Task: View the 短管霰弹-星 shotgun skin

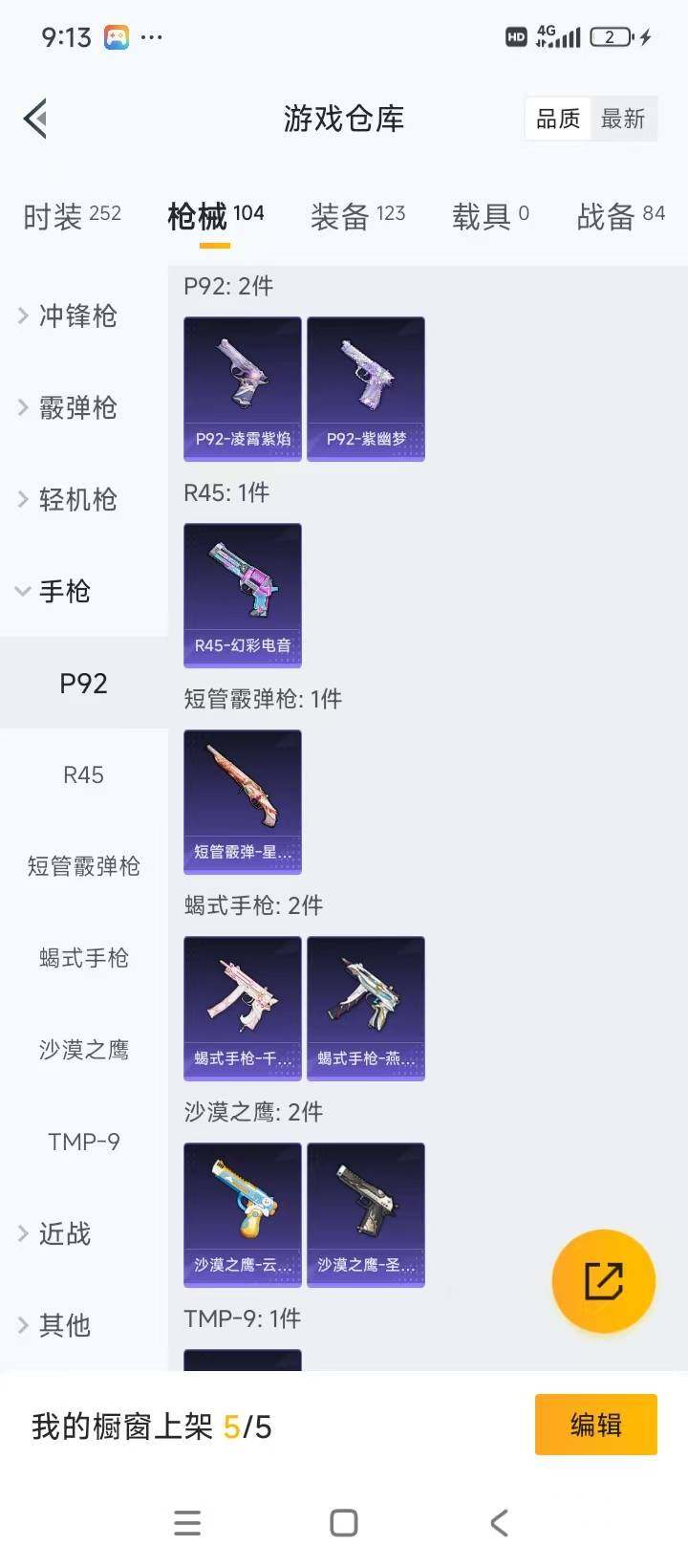Action: point(242,801)
